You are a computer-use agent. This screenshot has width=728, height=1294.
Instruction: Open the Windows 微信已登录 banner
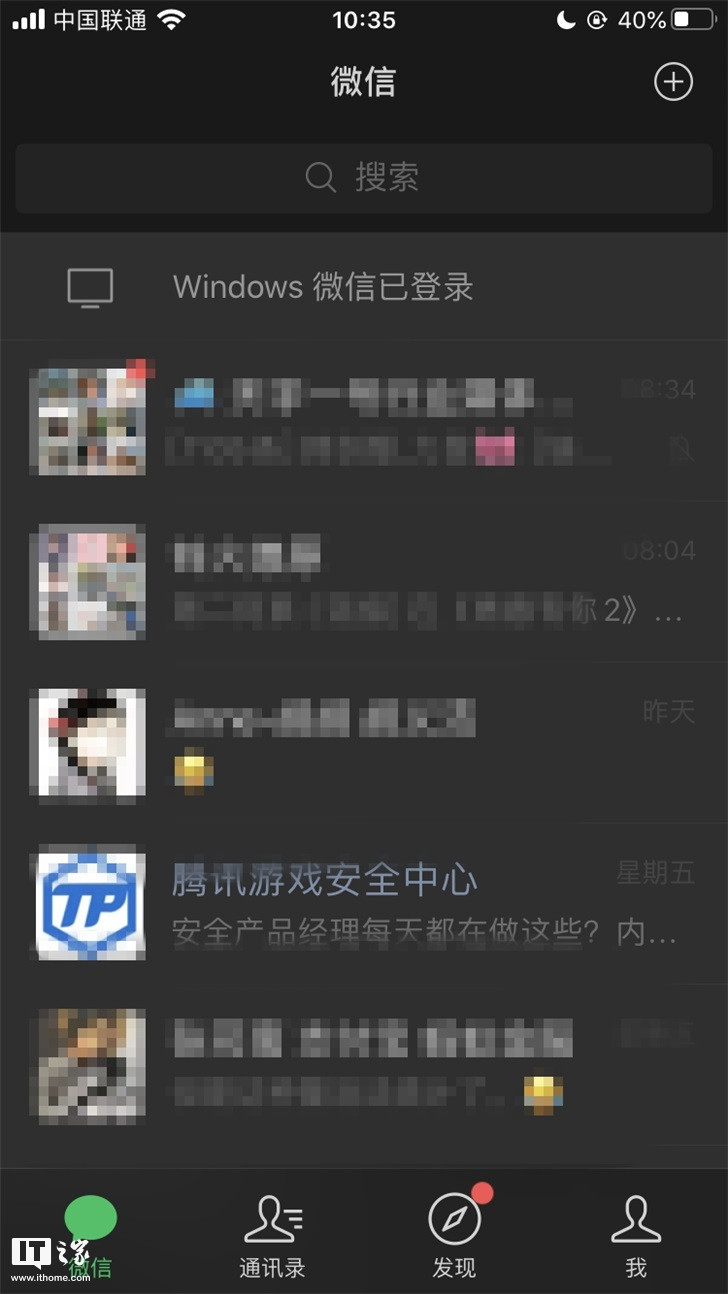(x=364, y=287)
